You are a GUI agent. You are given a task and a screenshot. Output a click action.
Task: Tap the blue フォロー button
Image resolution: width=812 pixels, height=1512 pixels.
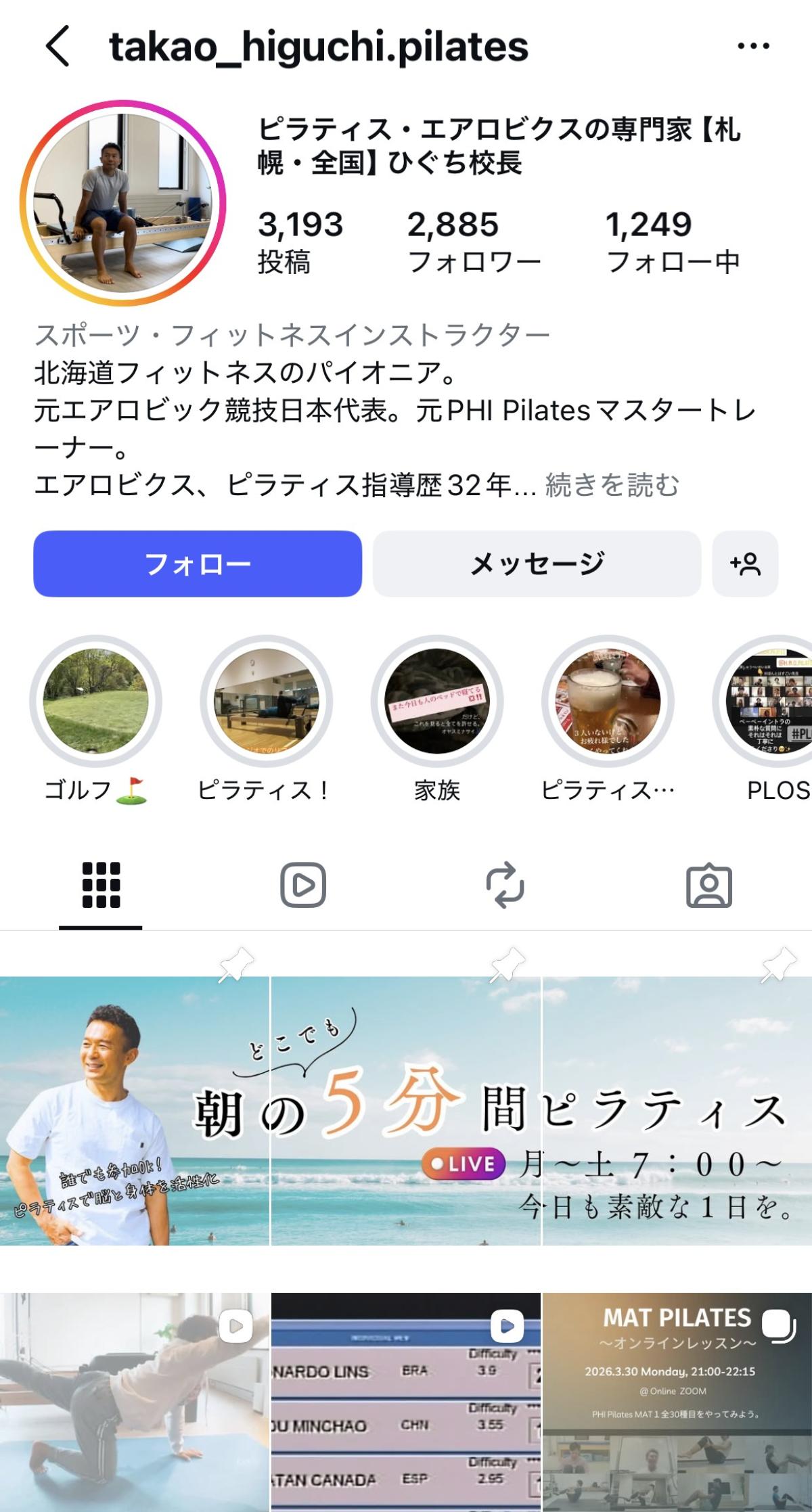pos(198,564)
